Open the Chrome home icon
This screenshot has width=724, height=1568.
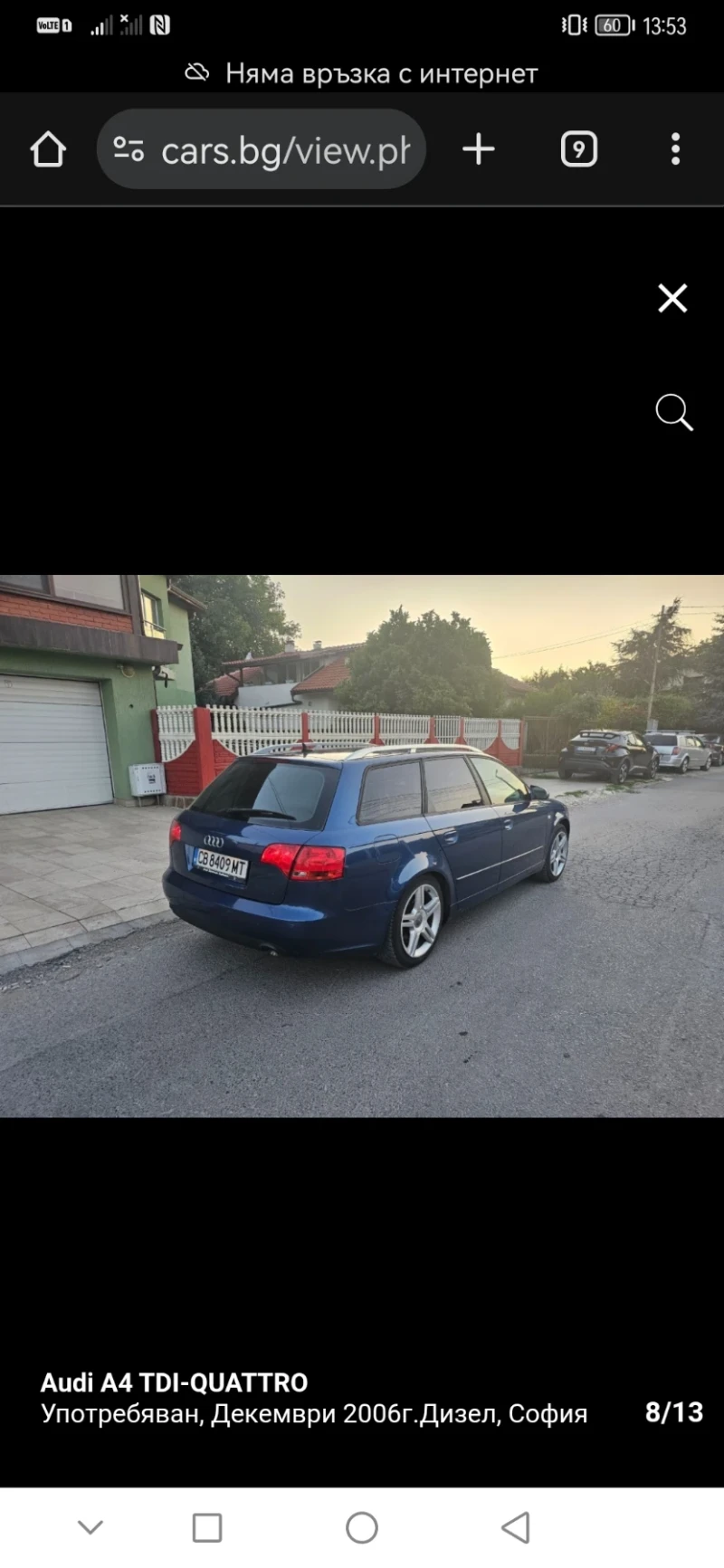[x=48, y=149]
